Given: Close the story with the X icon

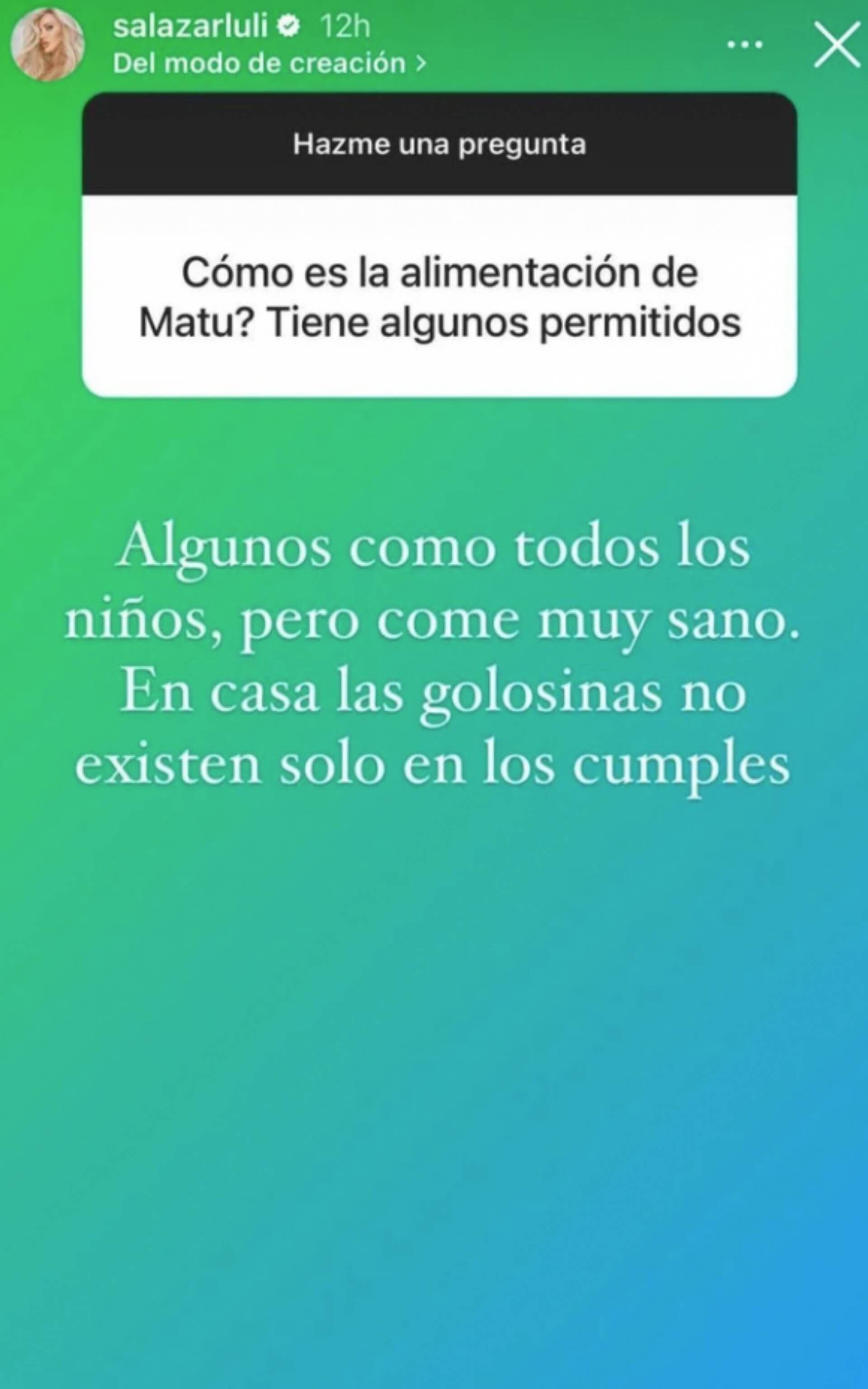Looking at the screenshot, I should (x=837, y=44).
